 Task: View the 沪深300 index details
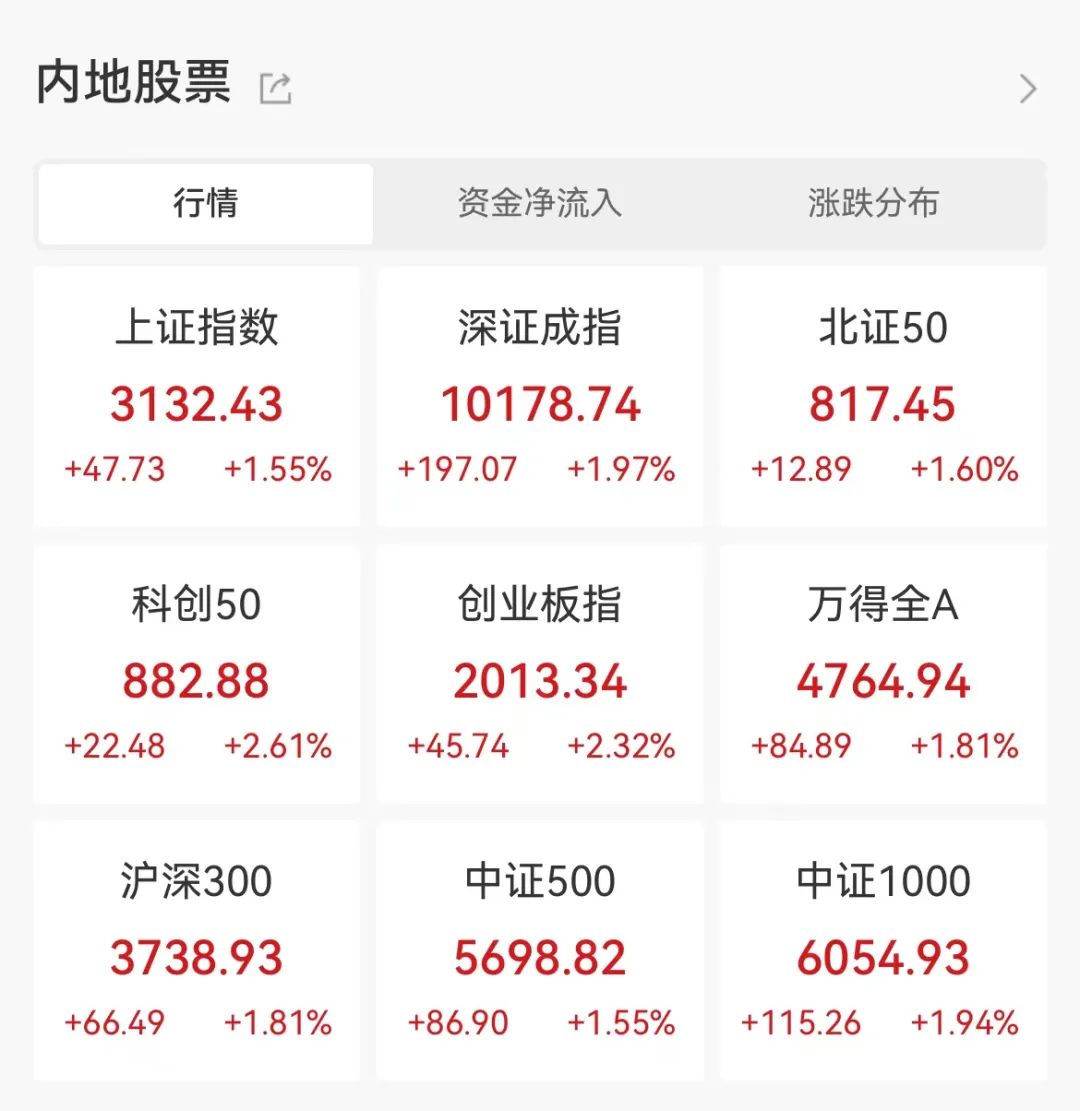click(x=197, y=950)
